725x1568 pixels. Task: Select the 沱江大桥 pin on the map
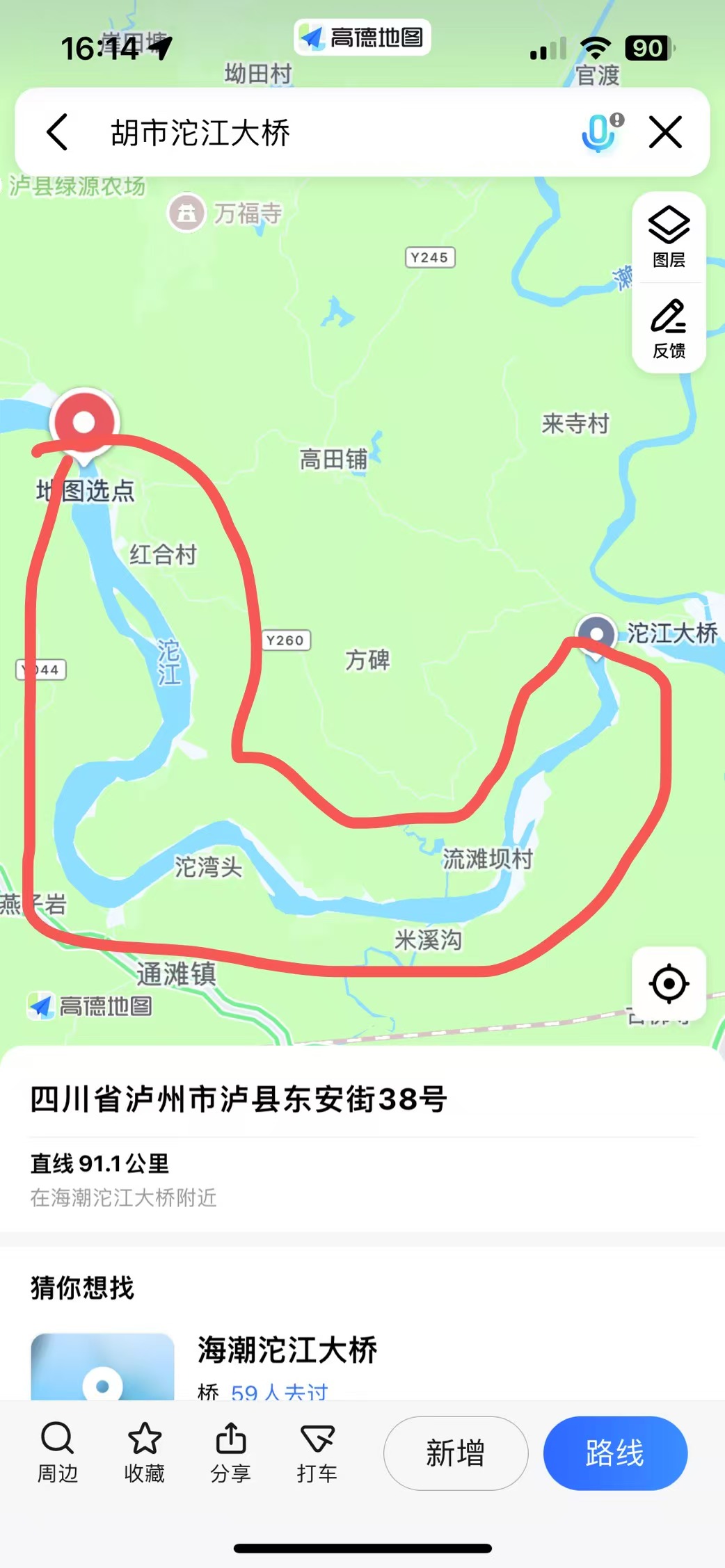pyautogui.click(x=596, y=634)
